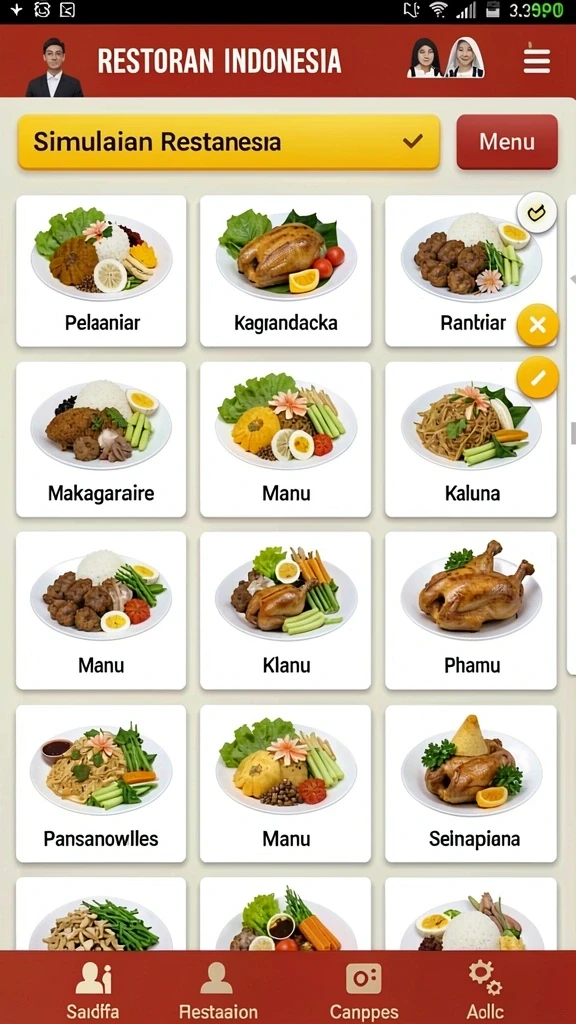Open the Rantriar dish card
The image size is (576, 1024).
(x=470, y=270)
